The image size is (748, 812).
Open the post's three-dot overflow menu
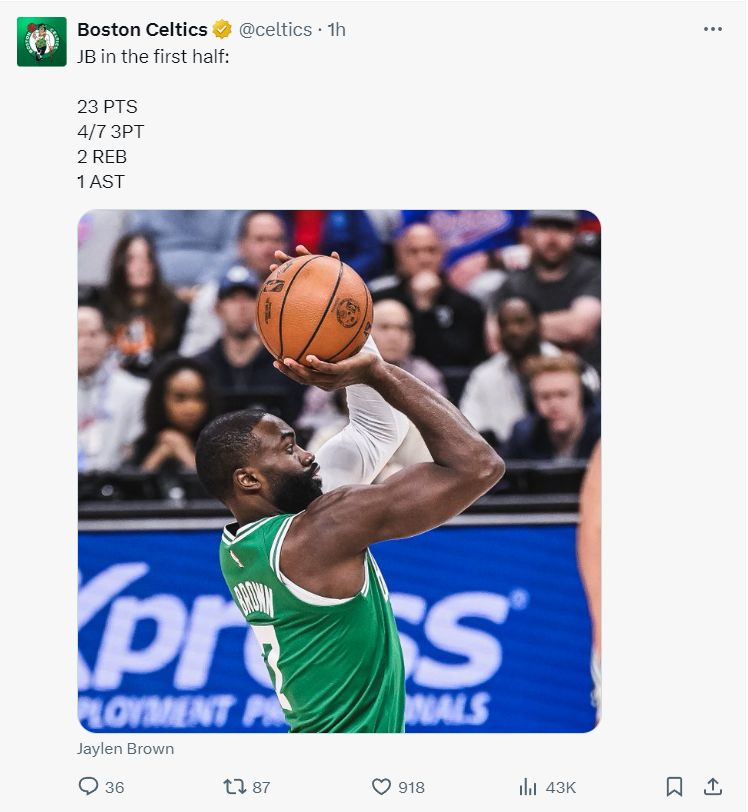point(712,29)
